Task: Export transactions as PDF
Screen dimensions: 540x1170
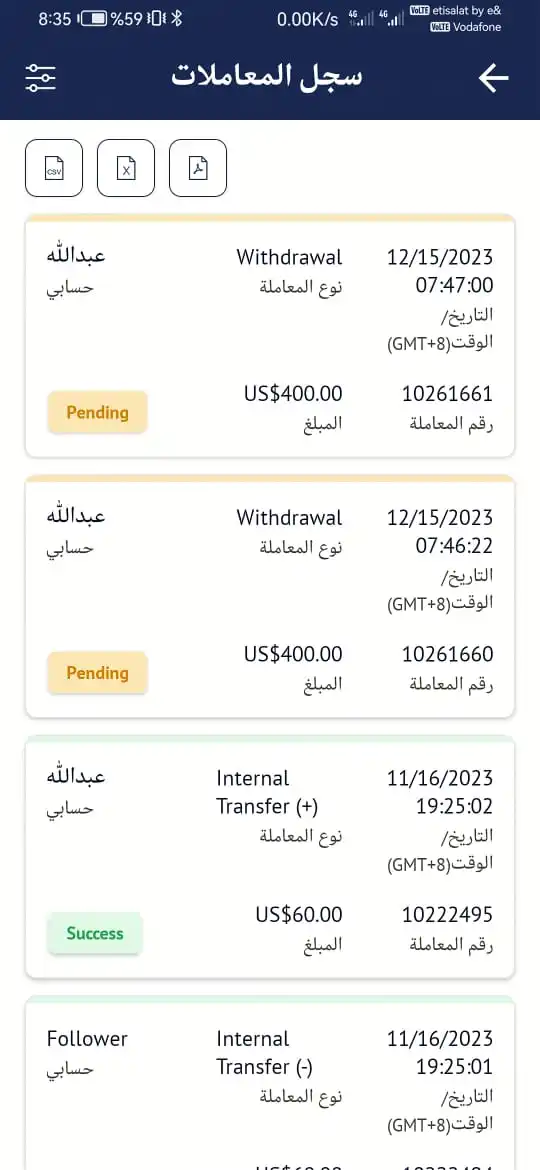Action: click(198, 168)
